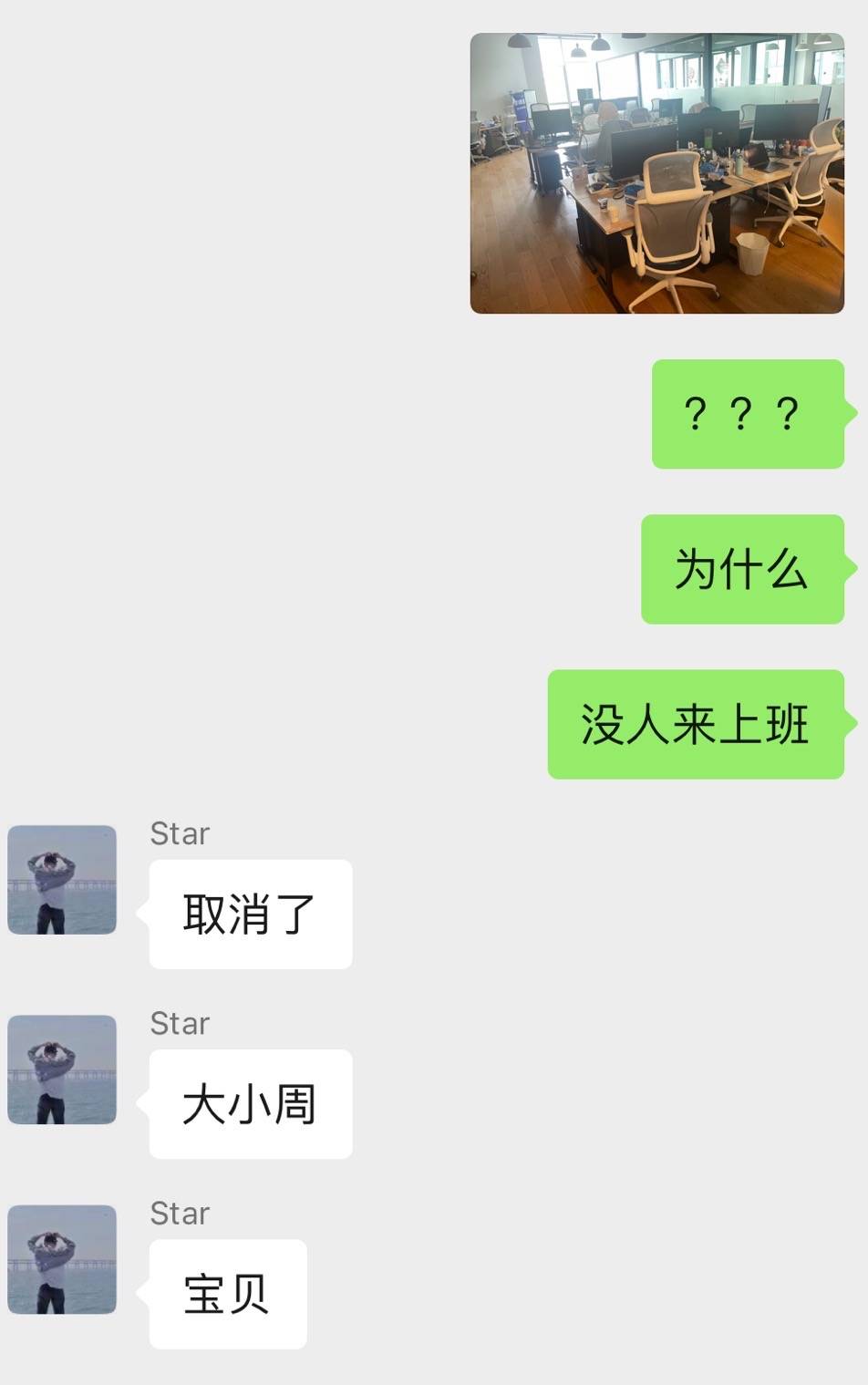View Star's profile from the 宝贝 message avatar
868x1385 pixels.
click(x=62, y=1259)
